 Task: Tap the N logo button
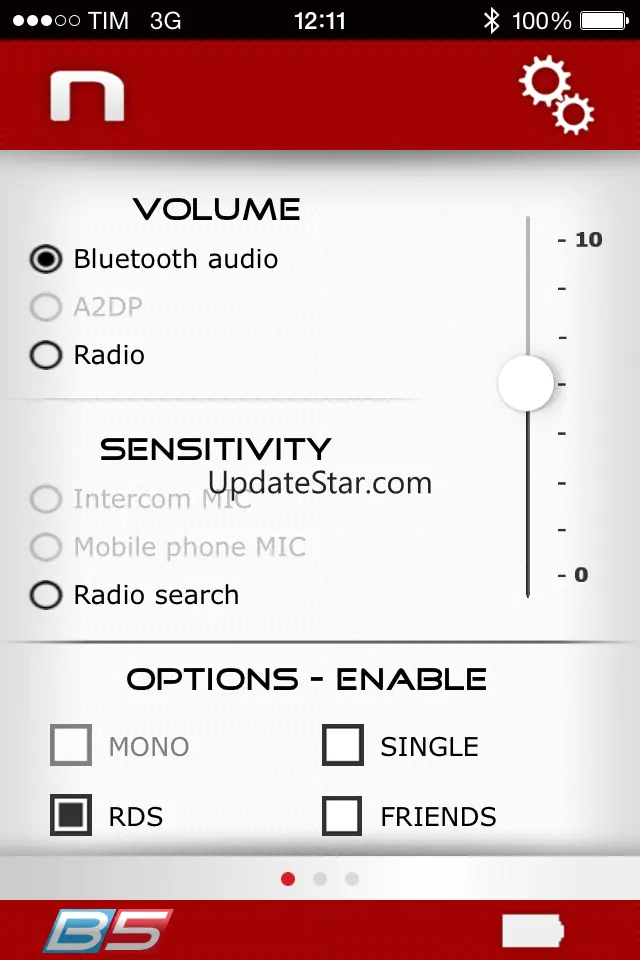click(87, 98)
